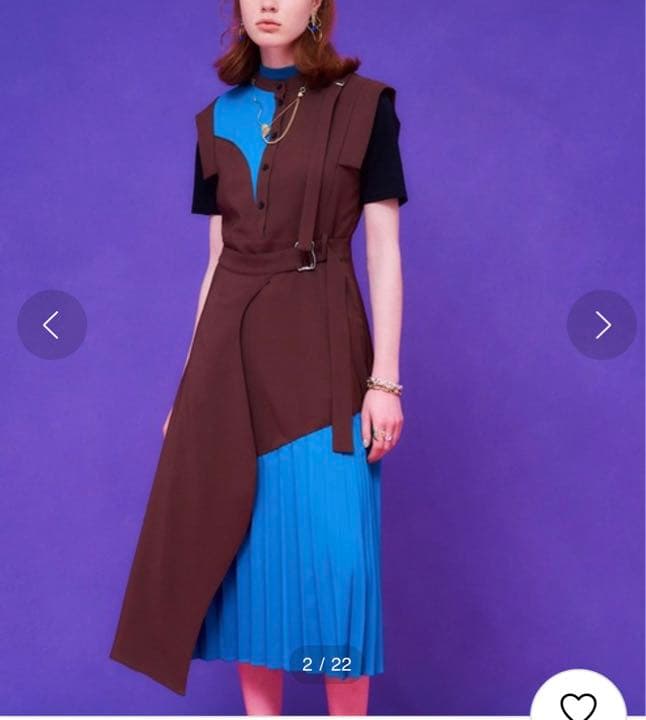Go to the previous product photo
The height and width of the screenshot is (720, 646).
pyautogui.click(x=52, y=325)
